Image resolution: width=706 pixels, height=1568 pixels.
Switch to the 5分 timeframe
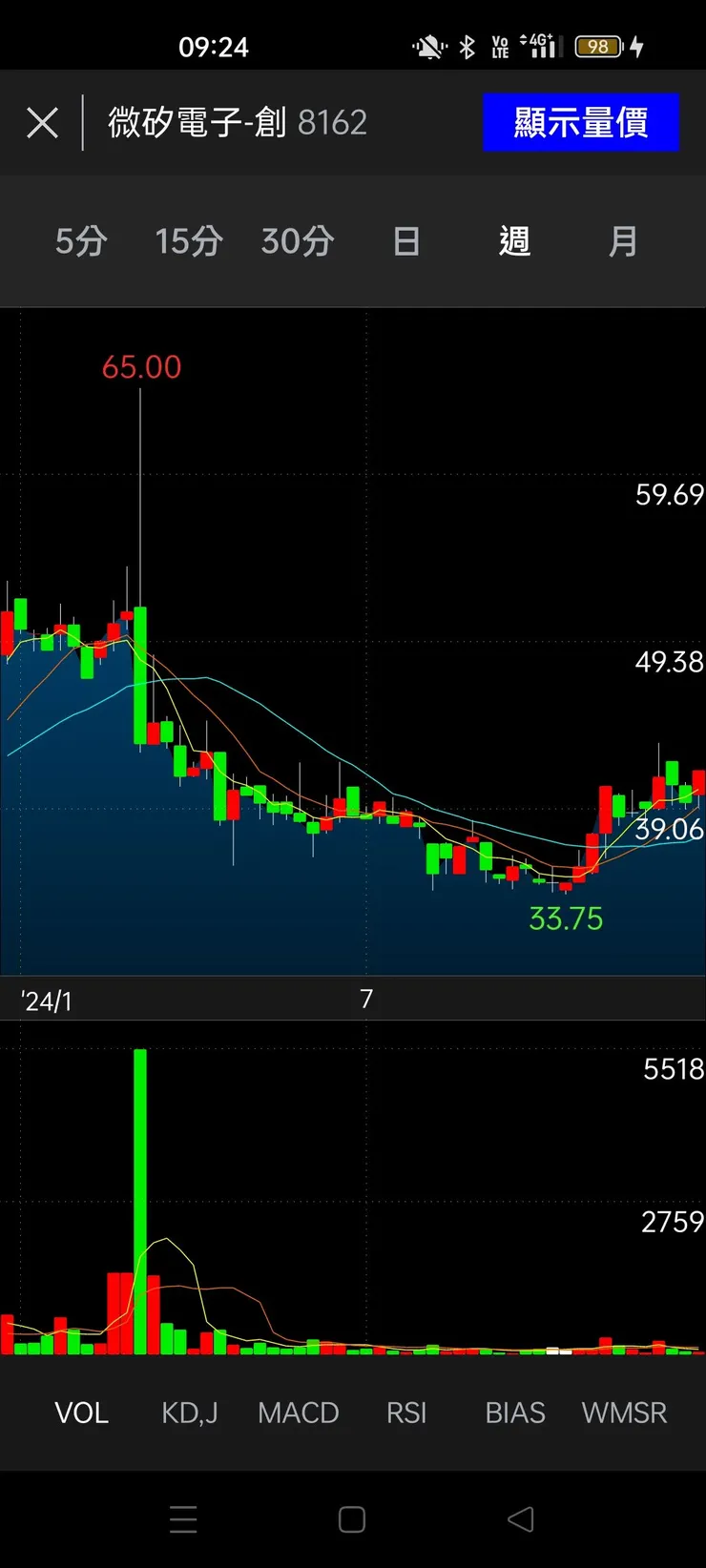click(x=81, y=241)
